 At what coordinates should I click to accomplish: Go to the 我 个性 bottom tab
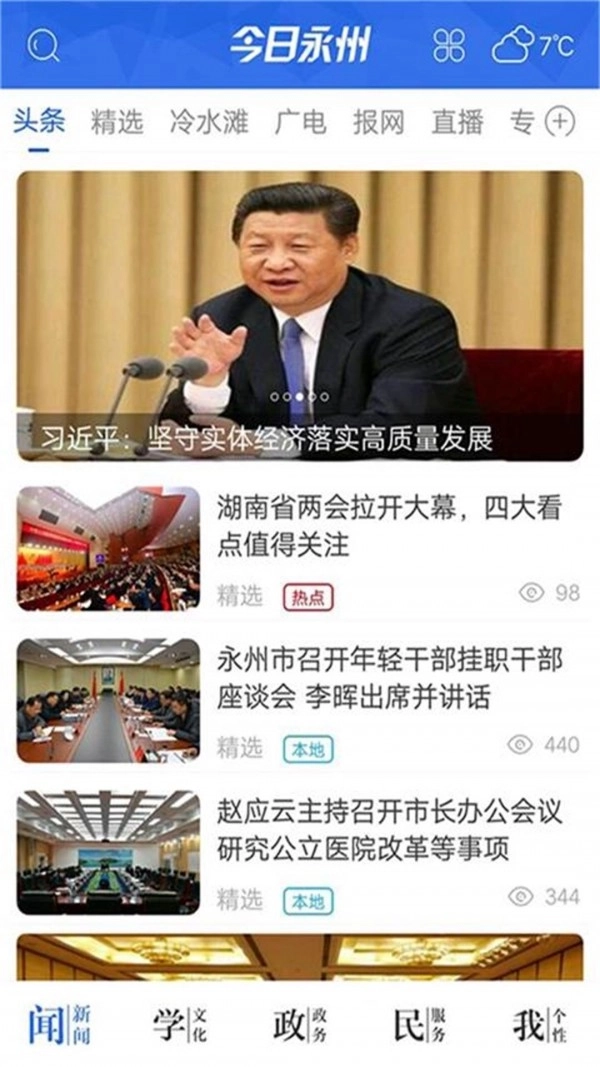540,1025
